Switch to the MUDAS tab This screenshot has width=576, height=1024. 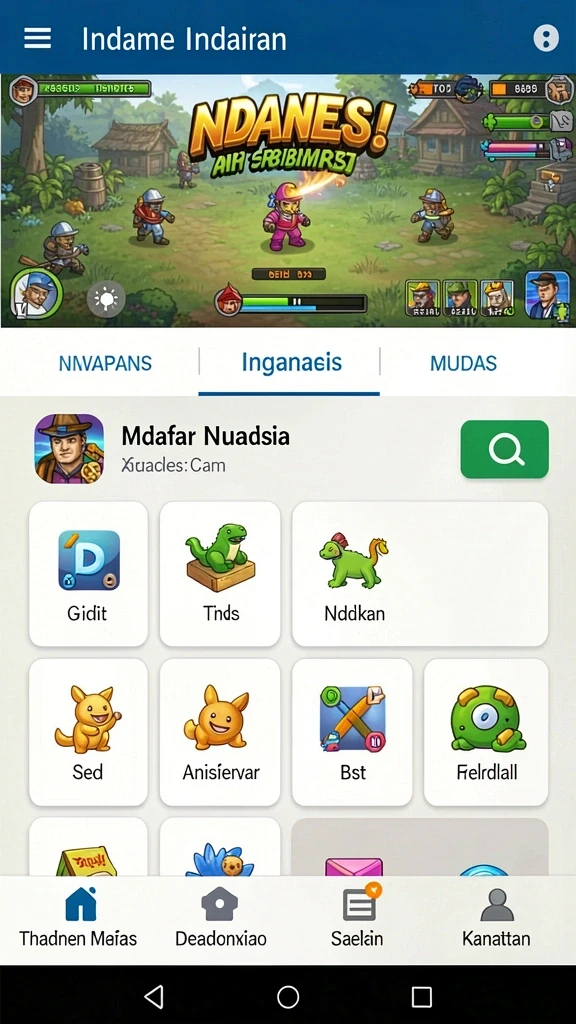click(463, 363)
